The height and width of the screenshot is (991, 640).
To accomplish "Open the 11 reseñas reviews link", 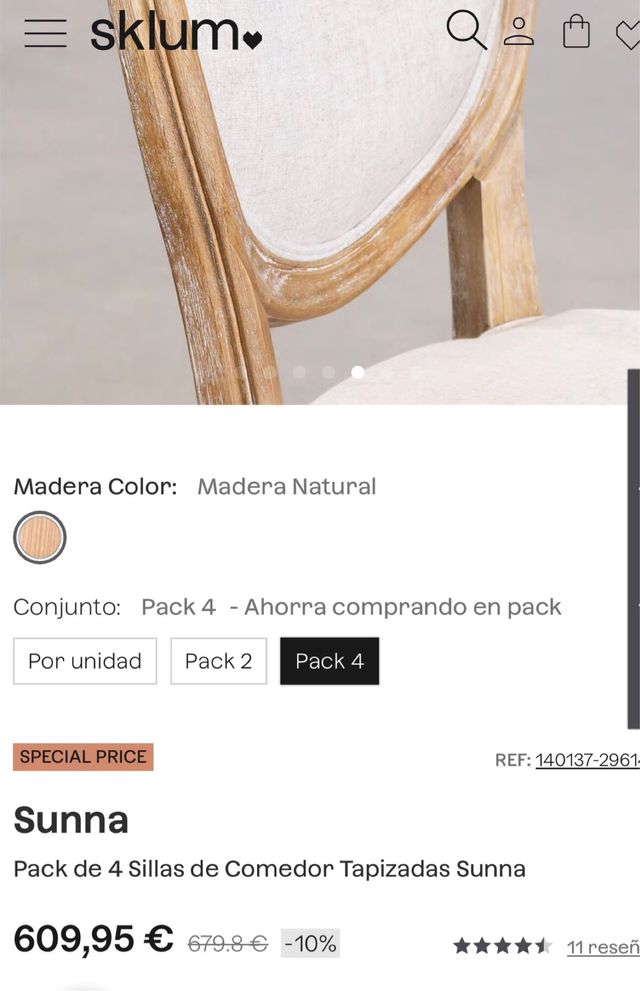I will pos(602,946).
